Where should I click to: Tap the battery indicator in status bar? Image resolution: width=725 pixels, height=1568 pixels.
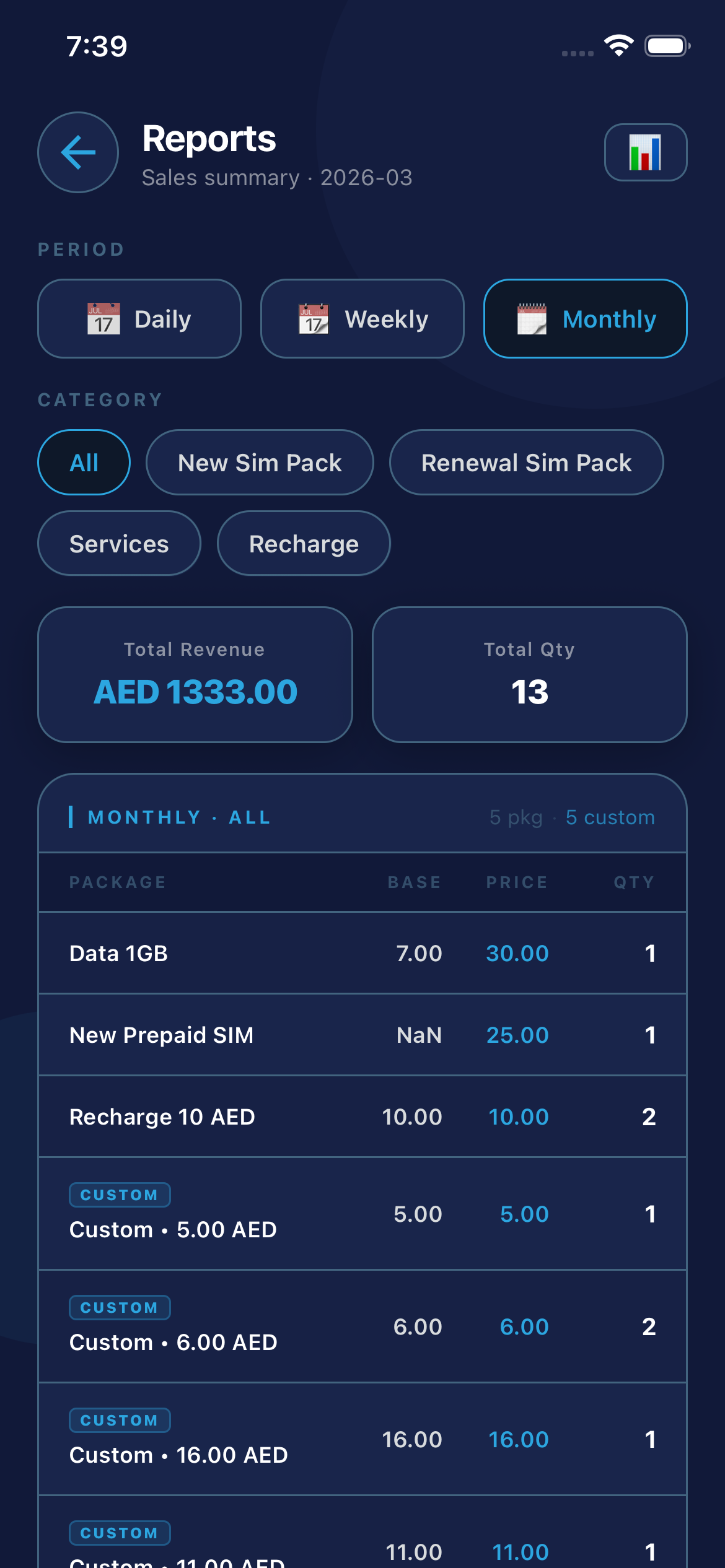coord(666,45)
